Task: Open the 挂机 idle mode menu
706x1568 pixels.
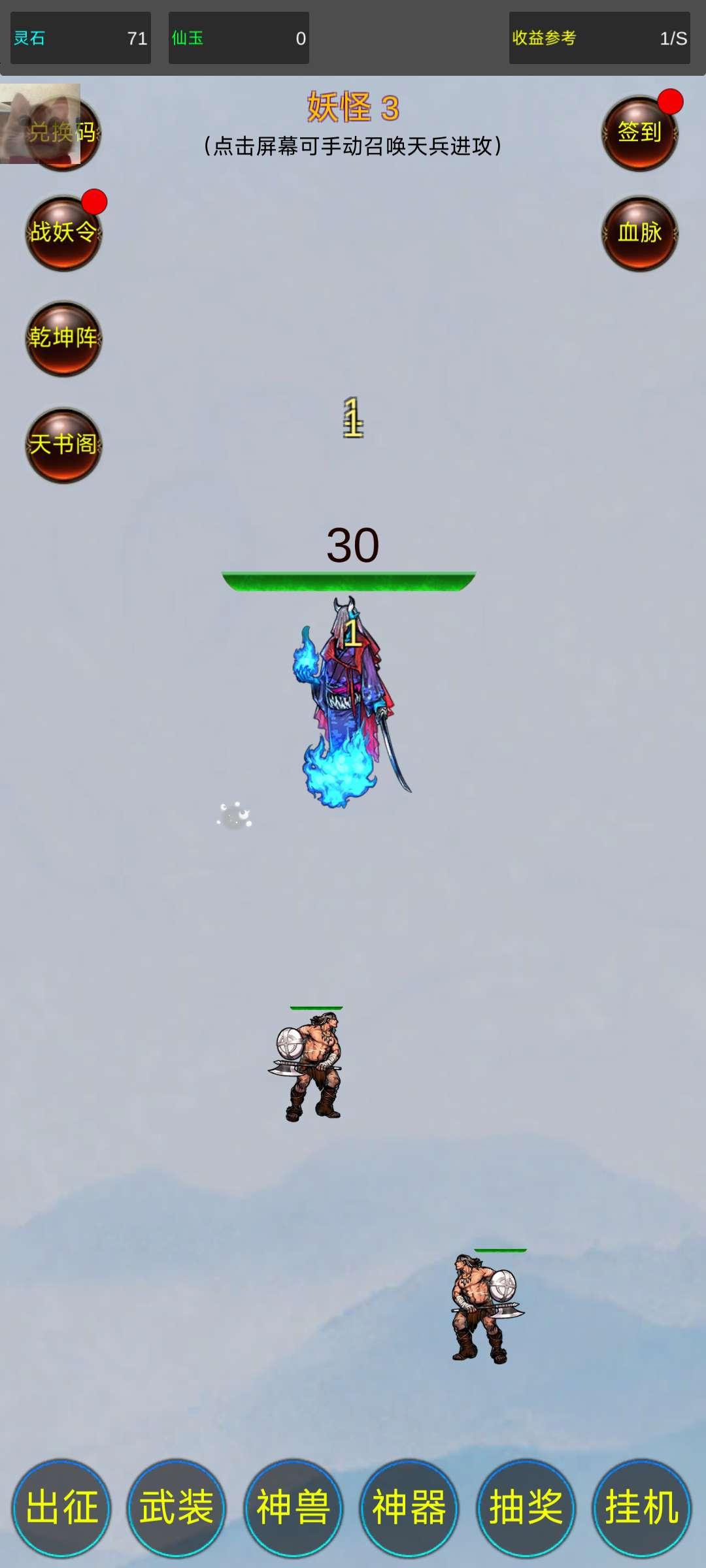Action: [x=641, y=1508]
